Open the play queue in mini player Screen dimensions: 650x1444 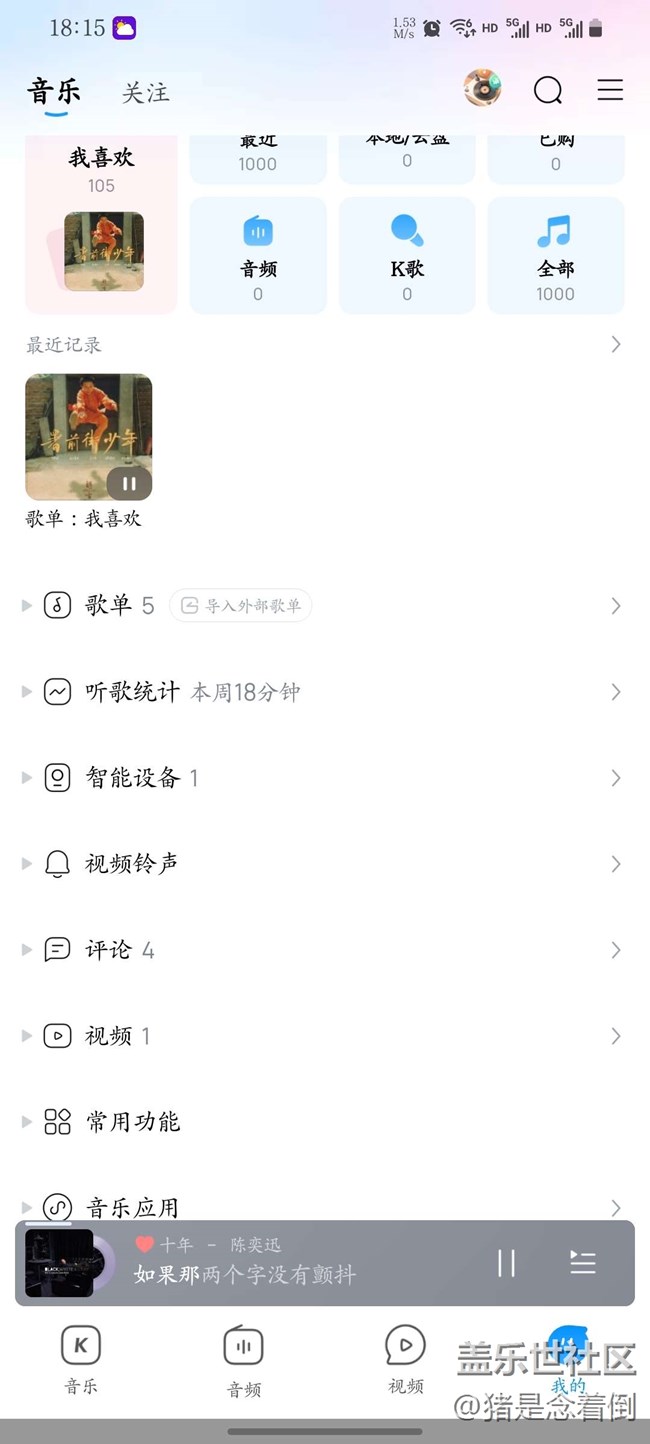click(583, 1263)
